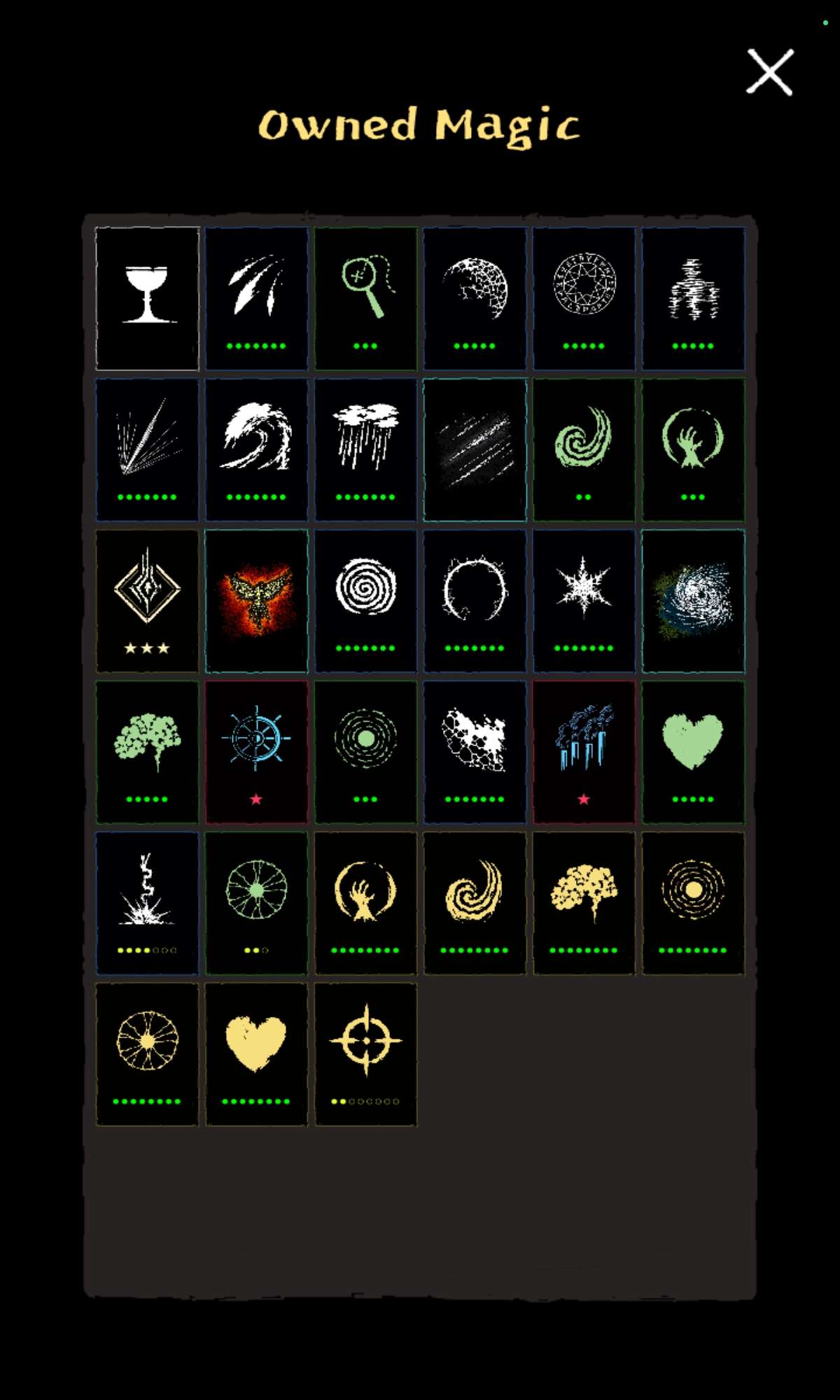The image size is (840, 1400).
Task: Select the lightning strike magic card
Action: (147, 903)
